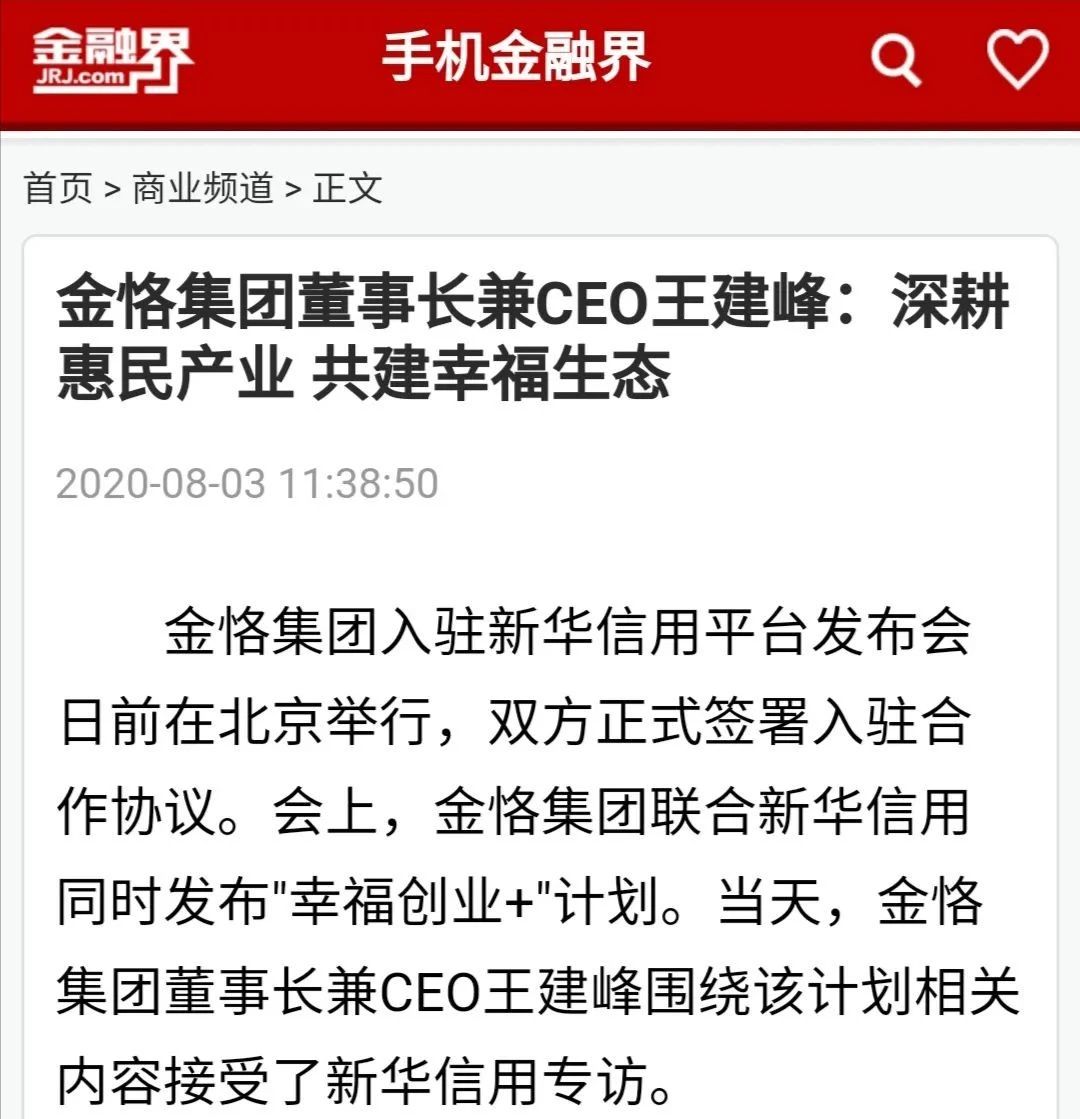1080x1119 pixels.
Task: Add this article to favorites via heart icon
Action: click(1017, 58)
